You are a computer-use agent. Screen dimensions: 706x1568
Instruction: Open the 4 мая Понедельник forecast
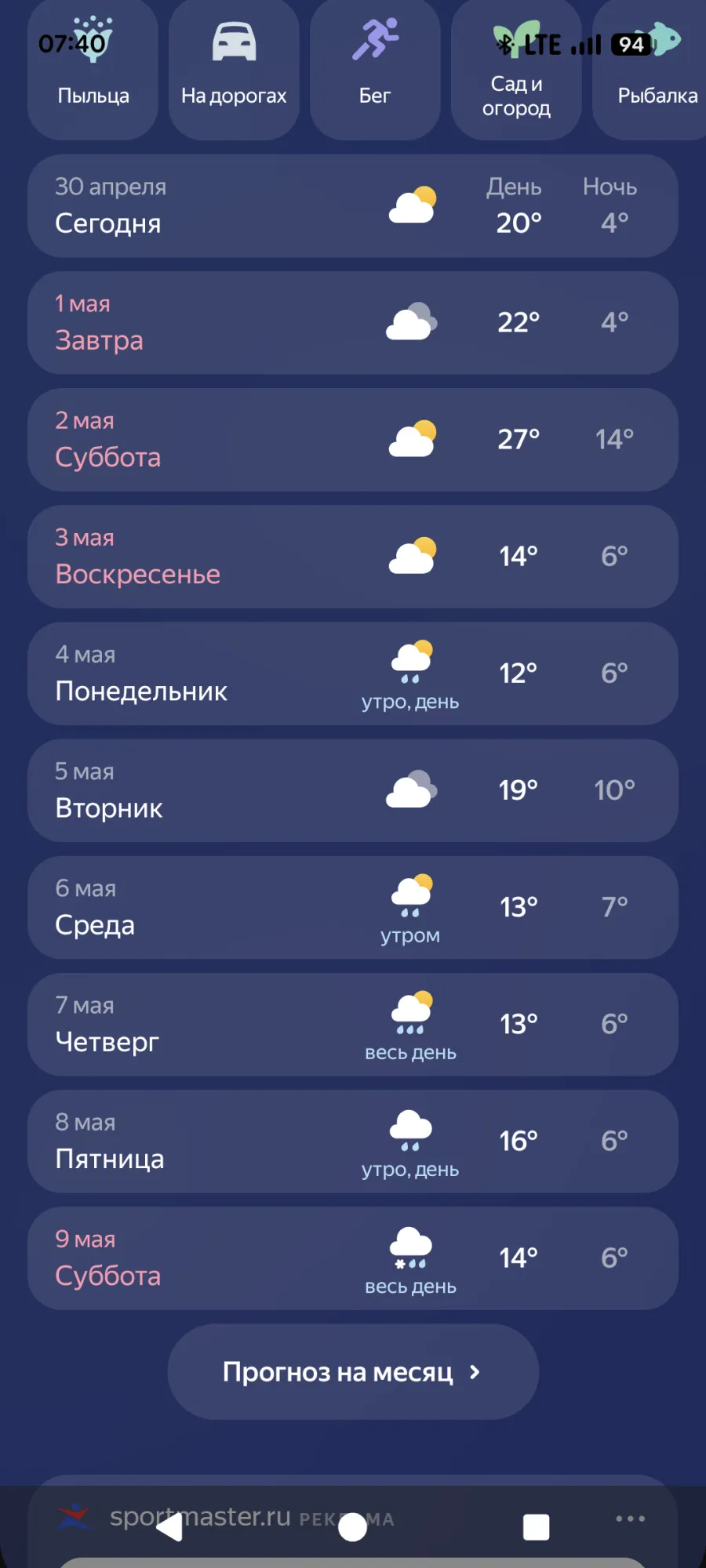click(x=353, y=673)
